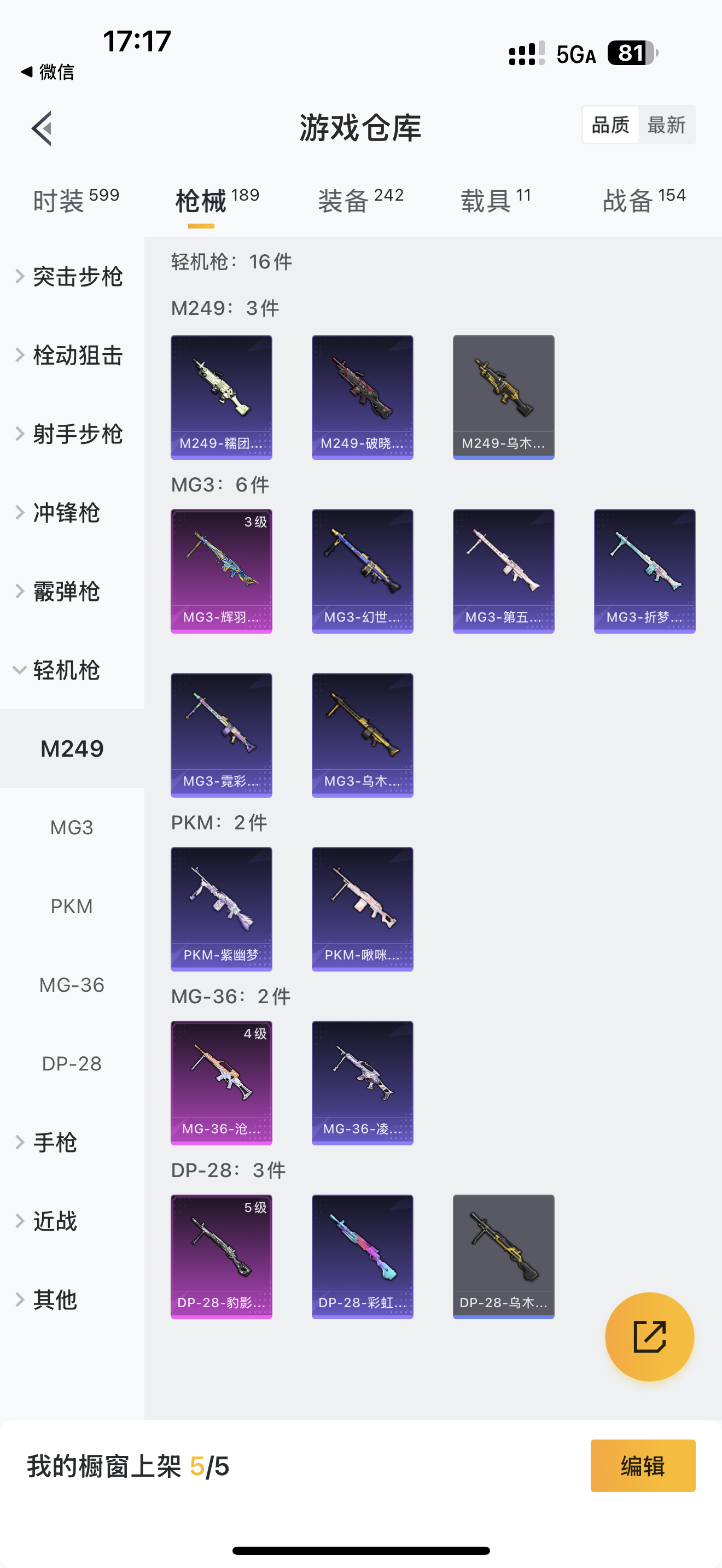Edit my showcase with 编辑 button
The image size is (722, 1568).
642,1465
